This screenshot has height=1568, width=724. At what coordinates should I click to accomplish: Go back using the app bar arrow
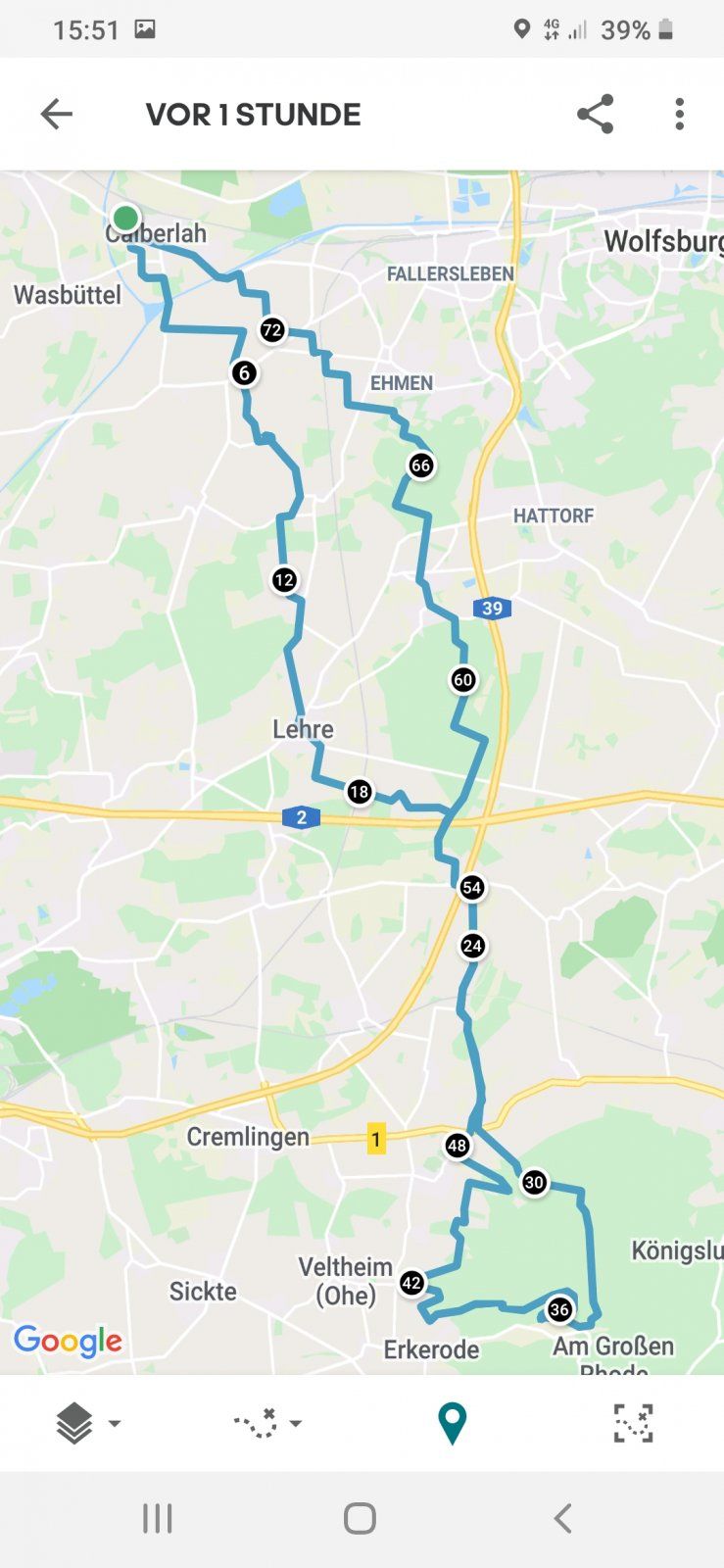click(x=57, y=115)
